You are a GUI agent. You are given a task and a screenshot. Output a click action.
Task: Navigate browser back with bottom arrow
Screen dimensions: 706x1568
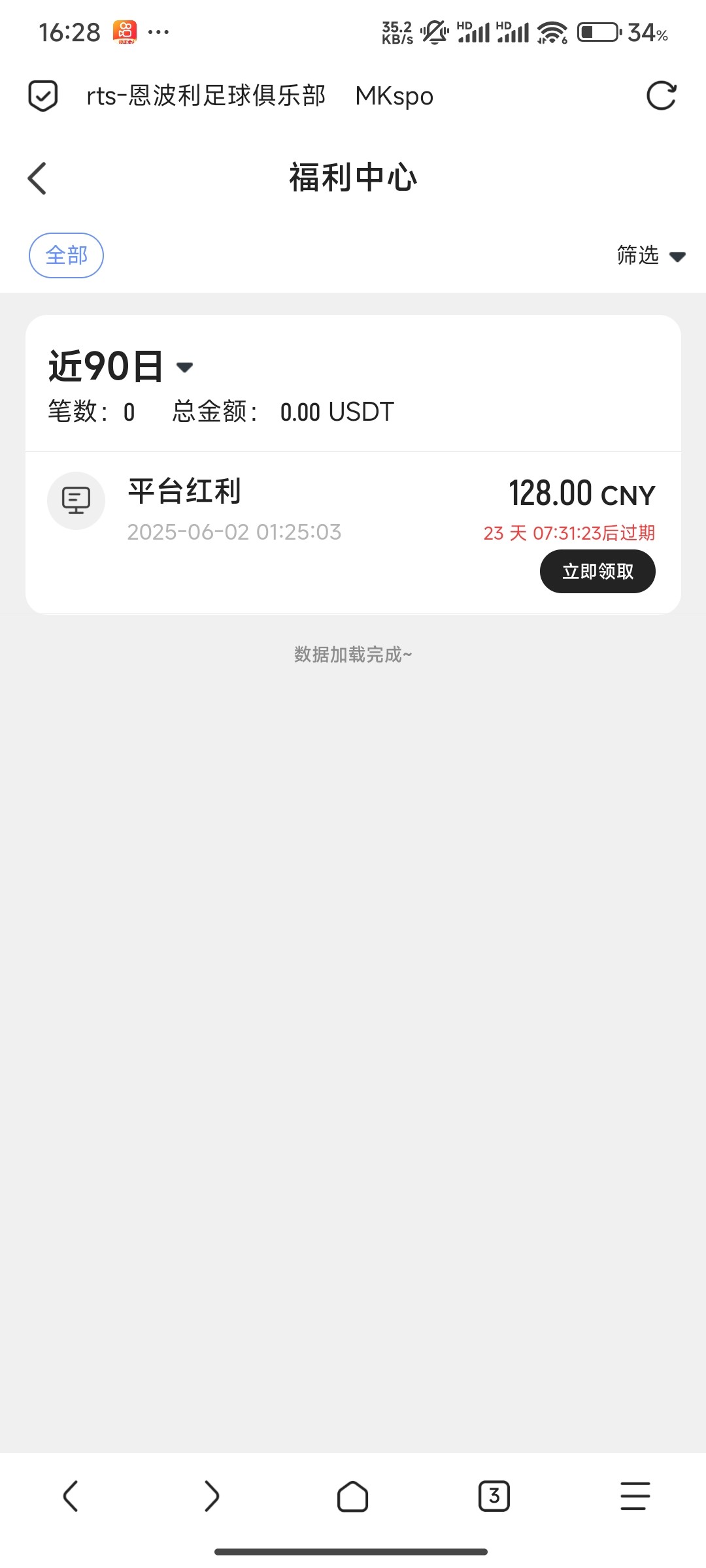pos(71,1496)
